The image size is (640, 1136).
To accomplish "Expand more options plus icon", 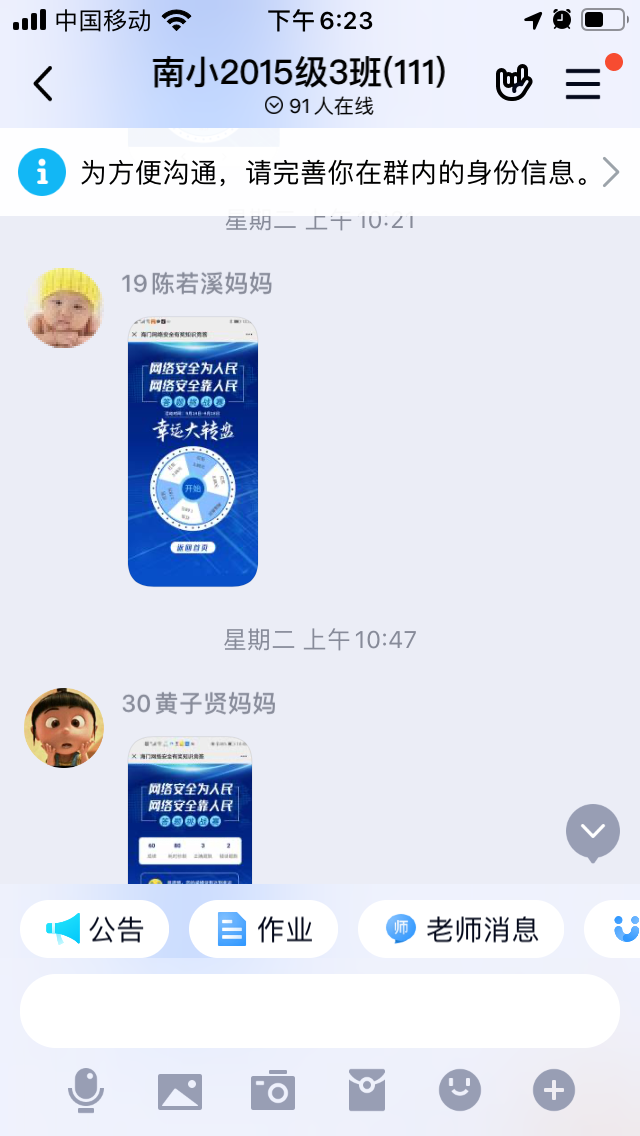I will tap(553, 1090).
